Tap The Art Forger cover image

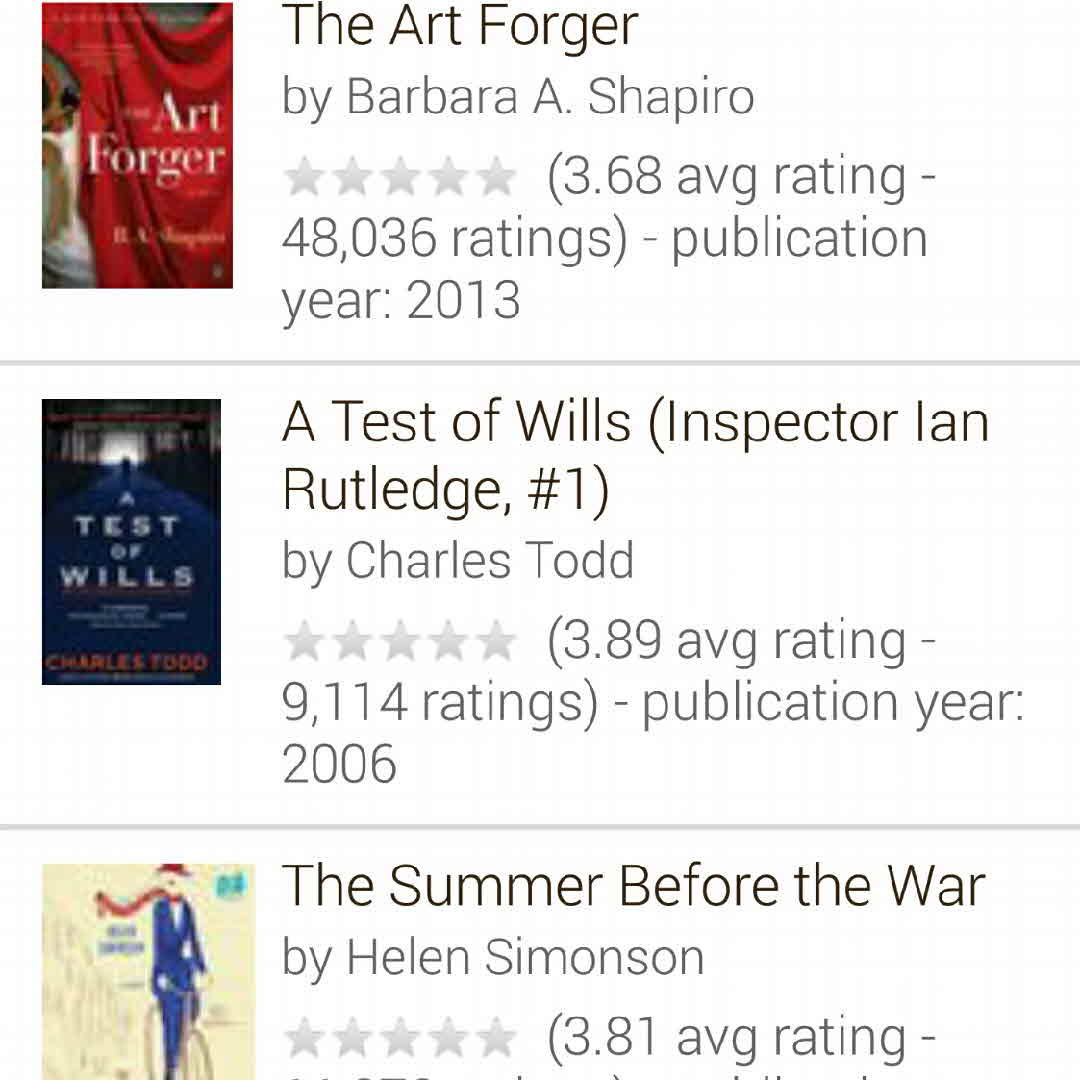point(137,146)
